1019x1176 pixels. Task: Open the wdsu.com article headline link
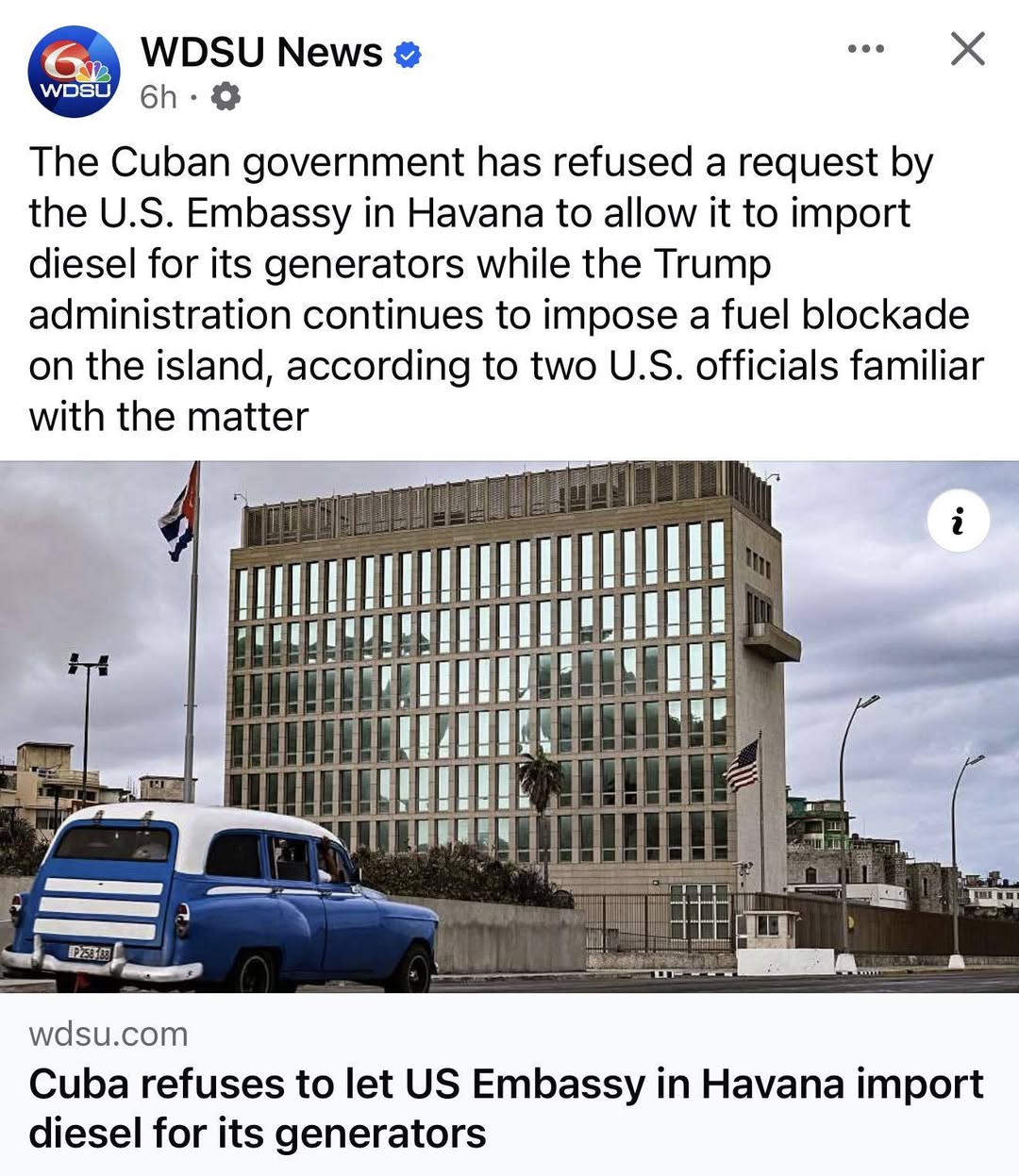click(506, 1108)
